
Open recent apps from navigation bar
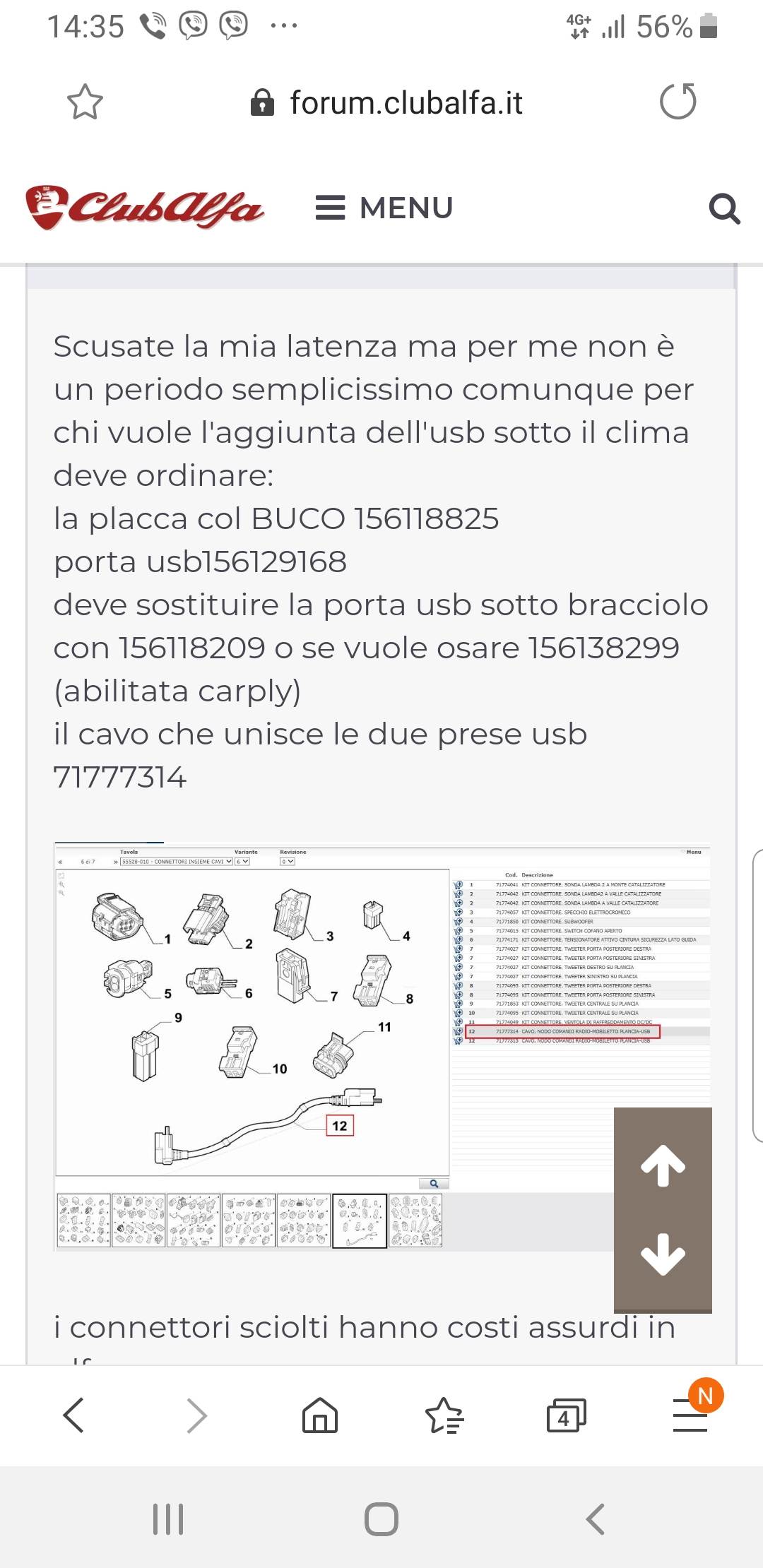point(168,1519)
